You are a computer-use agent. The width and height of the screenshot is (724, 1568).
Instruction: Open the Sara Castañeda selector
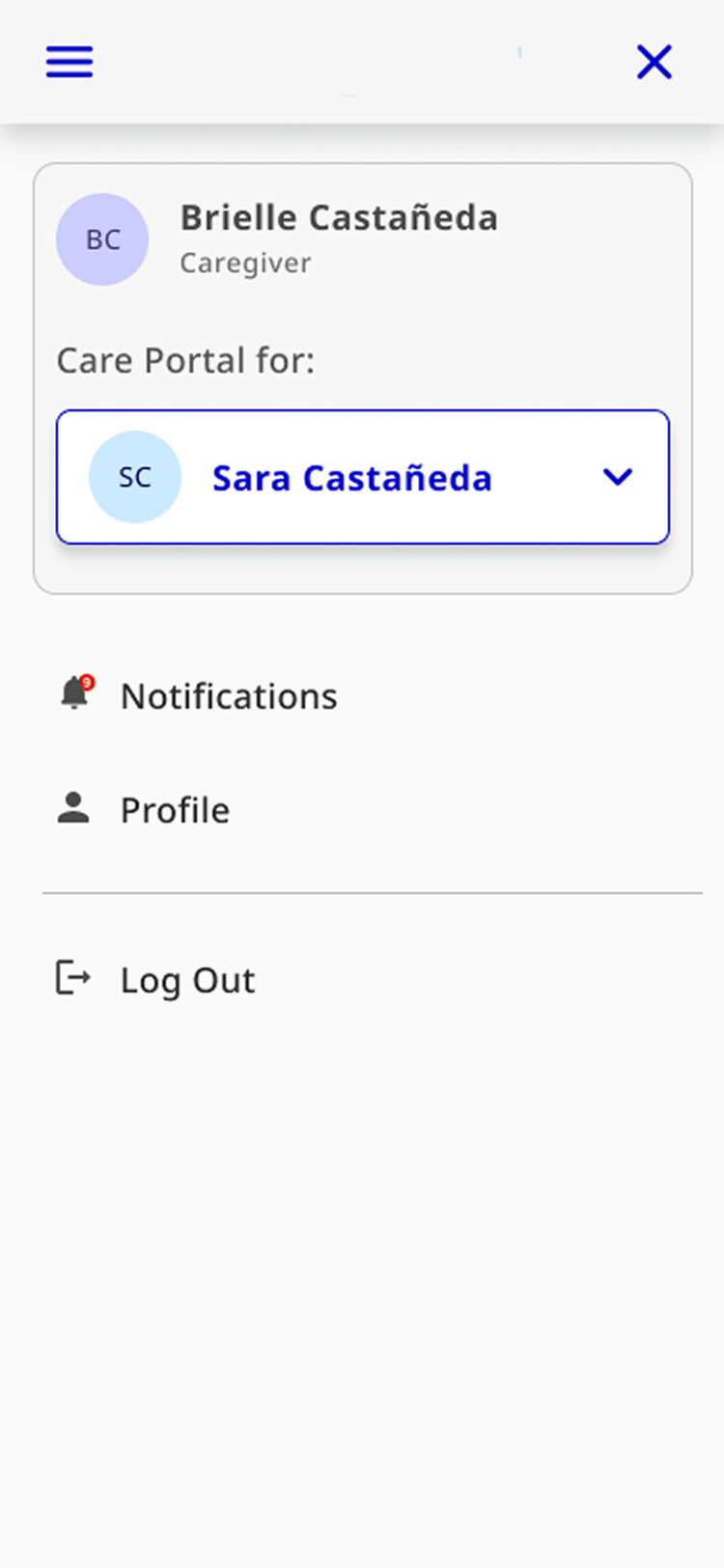pyautogui.click(x=362, y=476)
